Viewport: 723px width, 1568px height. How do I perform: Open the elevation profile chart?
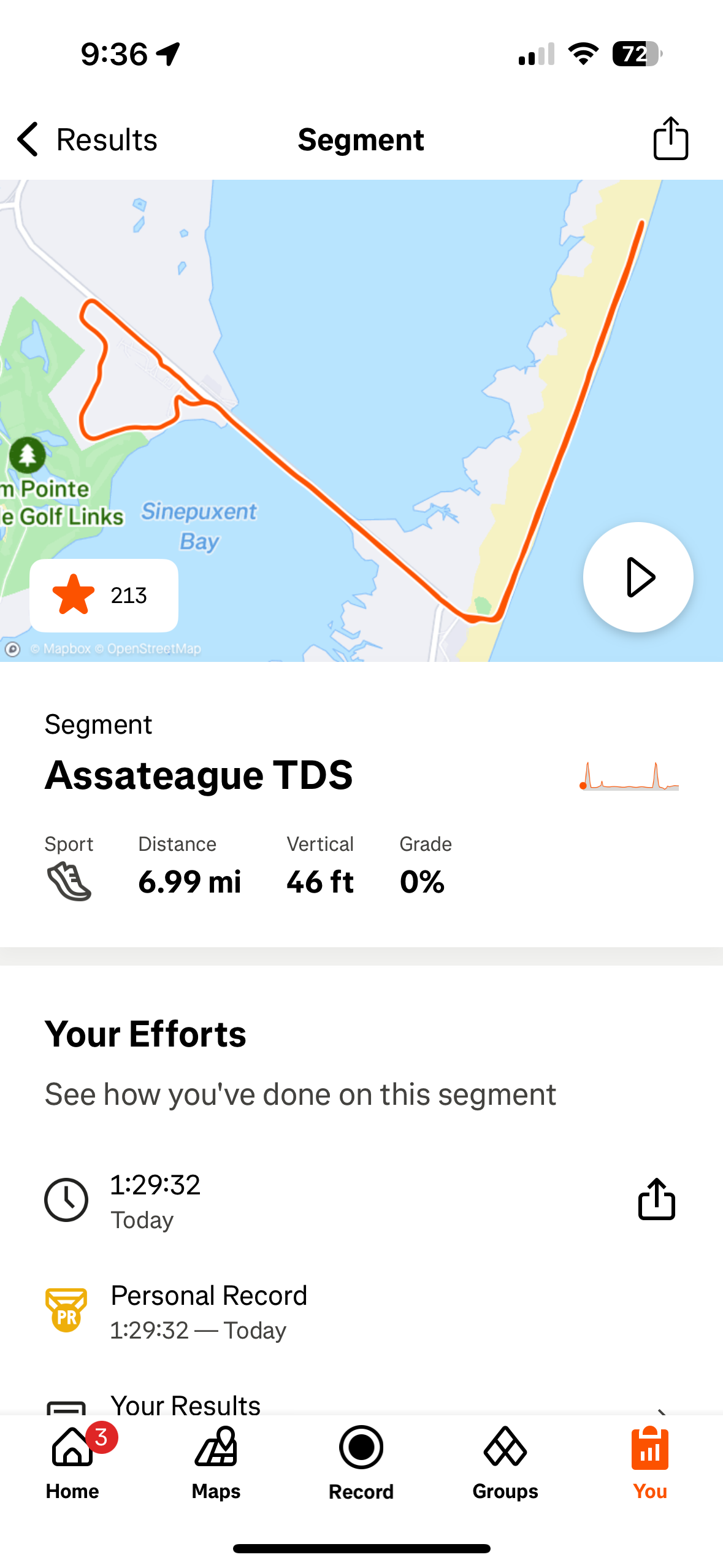(629, 776)
